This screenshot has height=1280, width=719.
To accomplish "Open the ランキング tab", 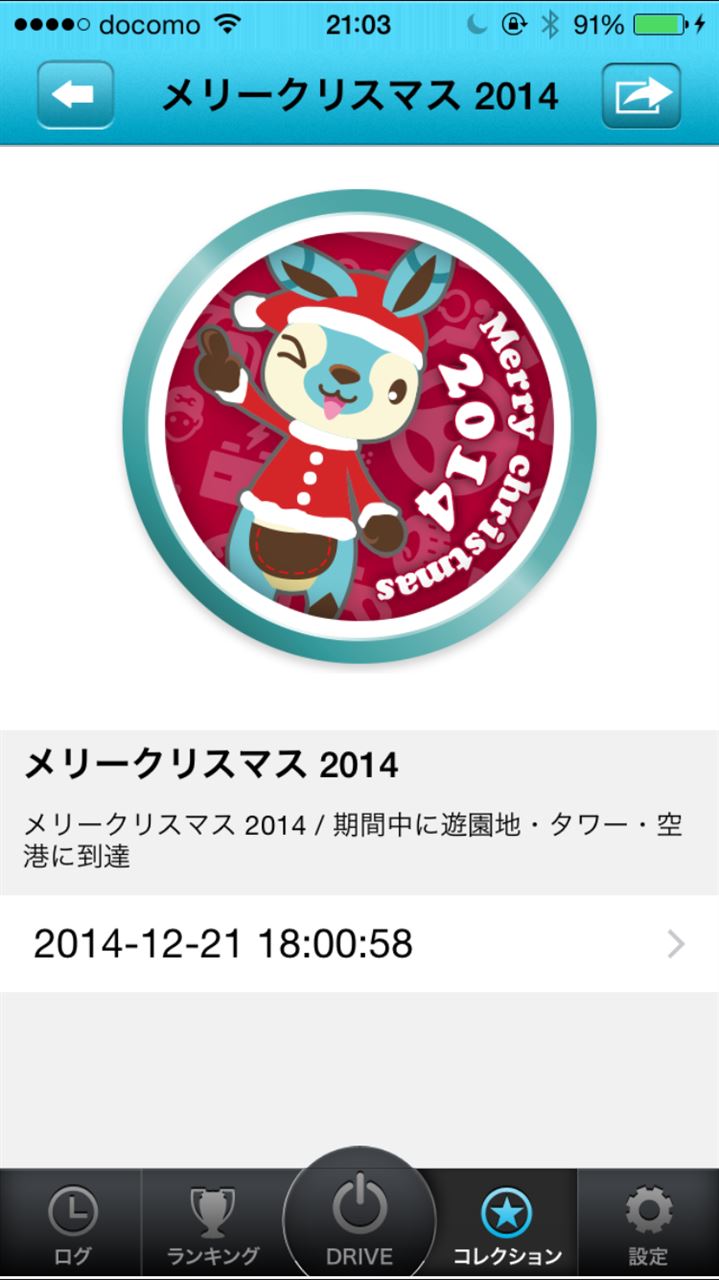I will 212,1225.
